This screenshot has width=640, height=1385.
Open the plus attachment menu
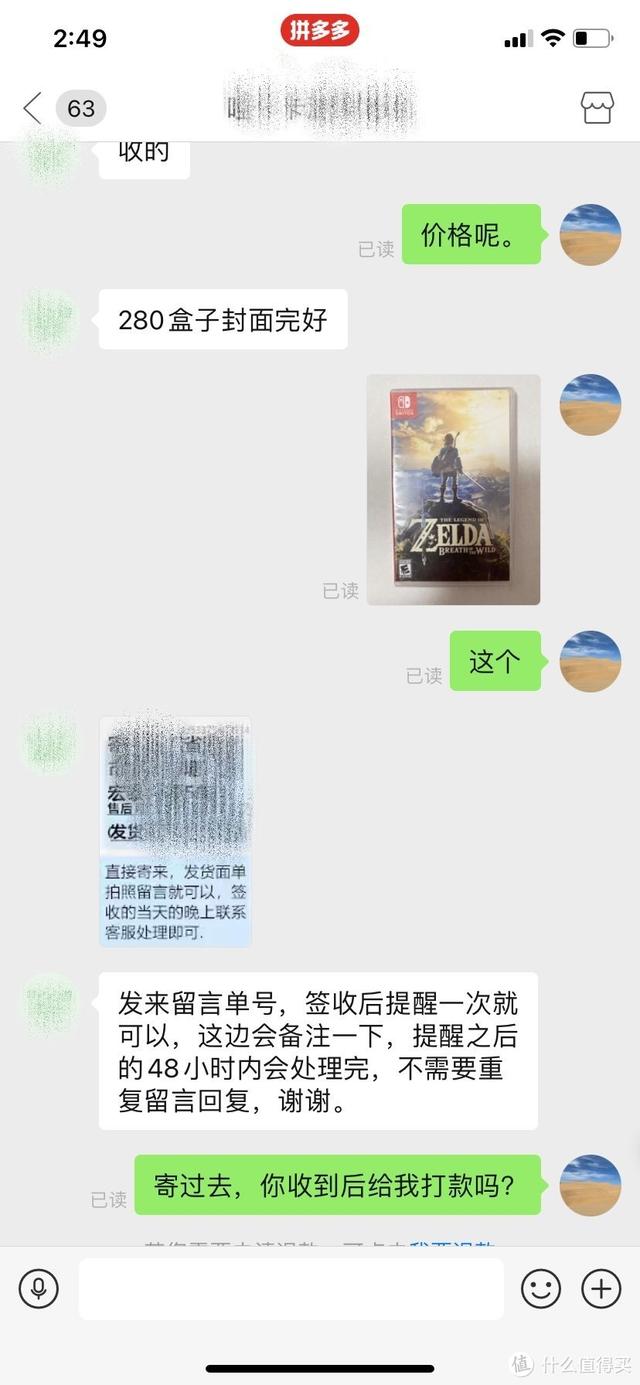click(x=601, y=1288)
